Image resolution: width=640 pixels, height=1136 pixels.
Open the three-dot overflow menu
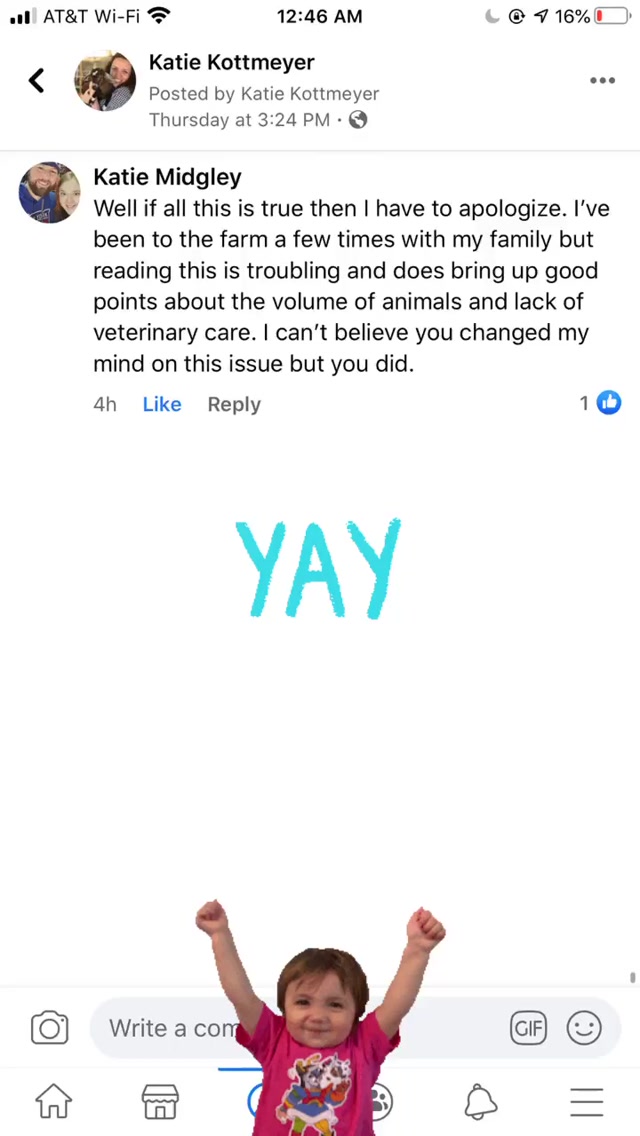pos(602,81)
